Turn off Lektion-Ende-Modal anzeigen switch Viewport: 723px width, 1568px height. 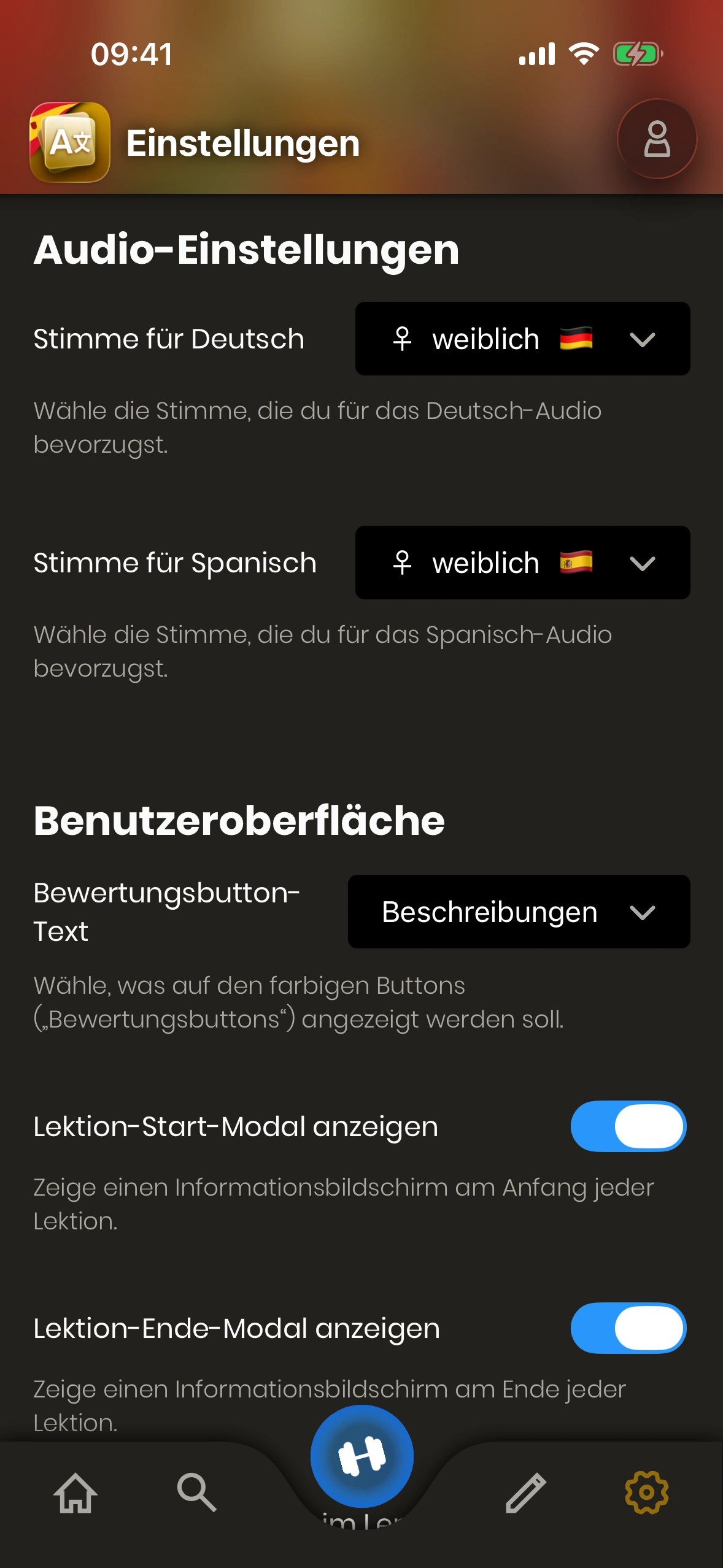pos(628,1328)
